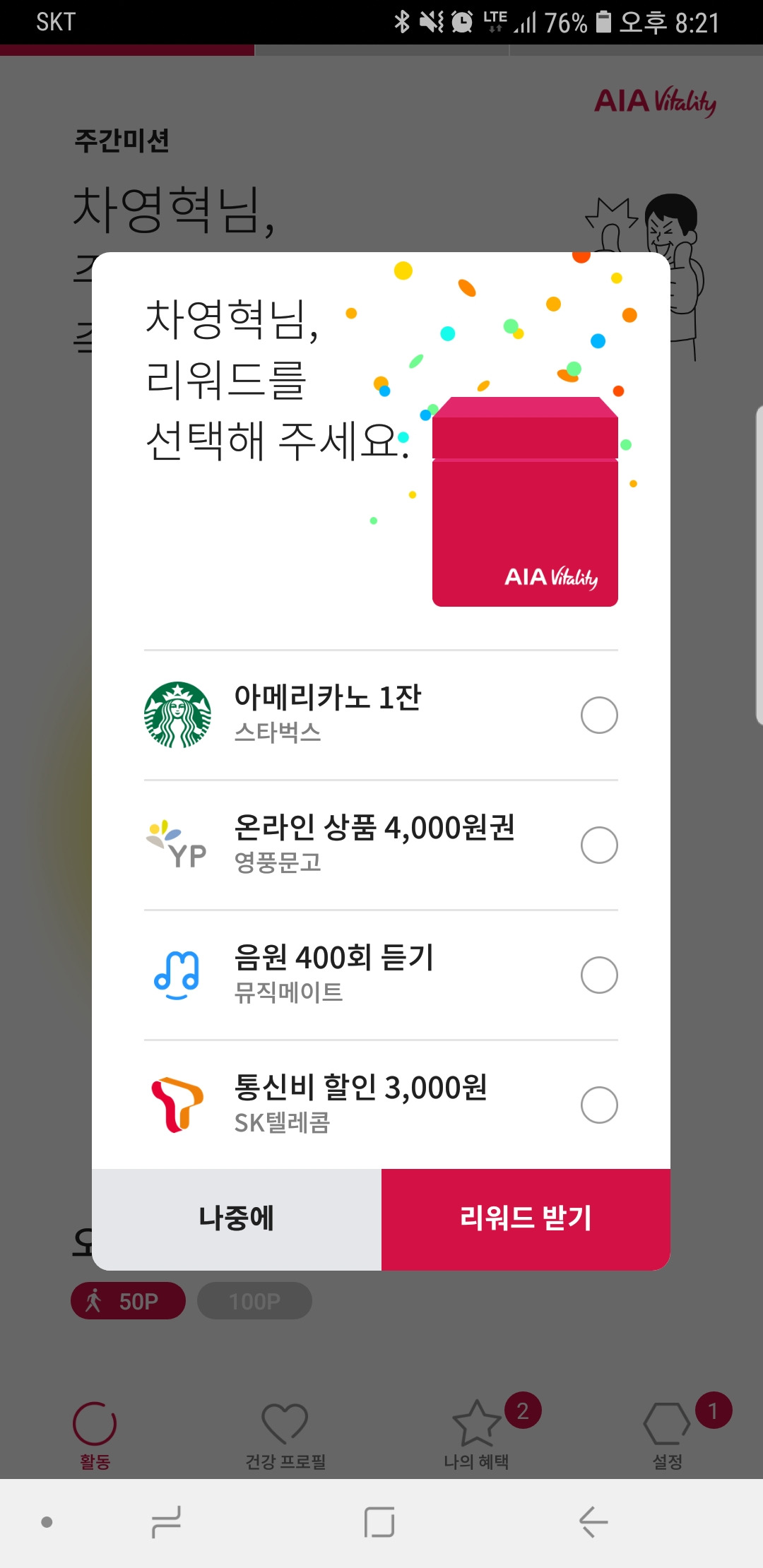Select the 아메리카노 1잔 Starbucks reward
Viewport: 763px width, 1568px height.
pyautogui.click(x=599, y=715)
